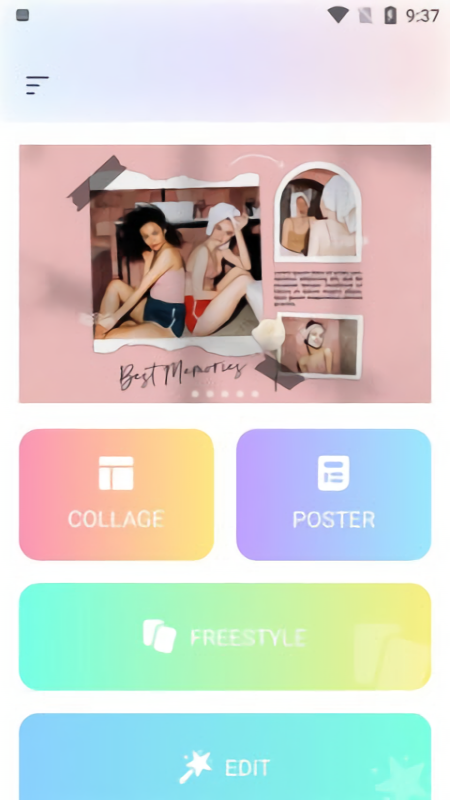The height and width of the screenshot is (800, 450).
Task: Start a new Collage
Action: click(x=116, y=494)
